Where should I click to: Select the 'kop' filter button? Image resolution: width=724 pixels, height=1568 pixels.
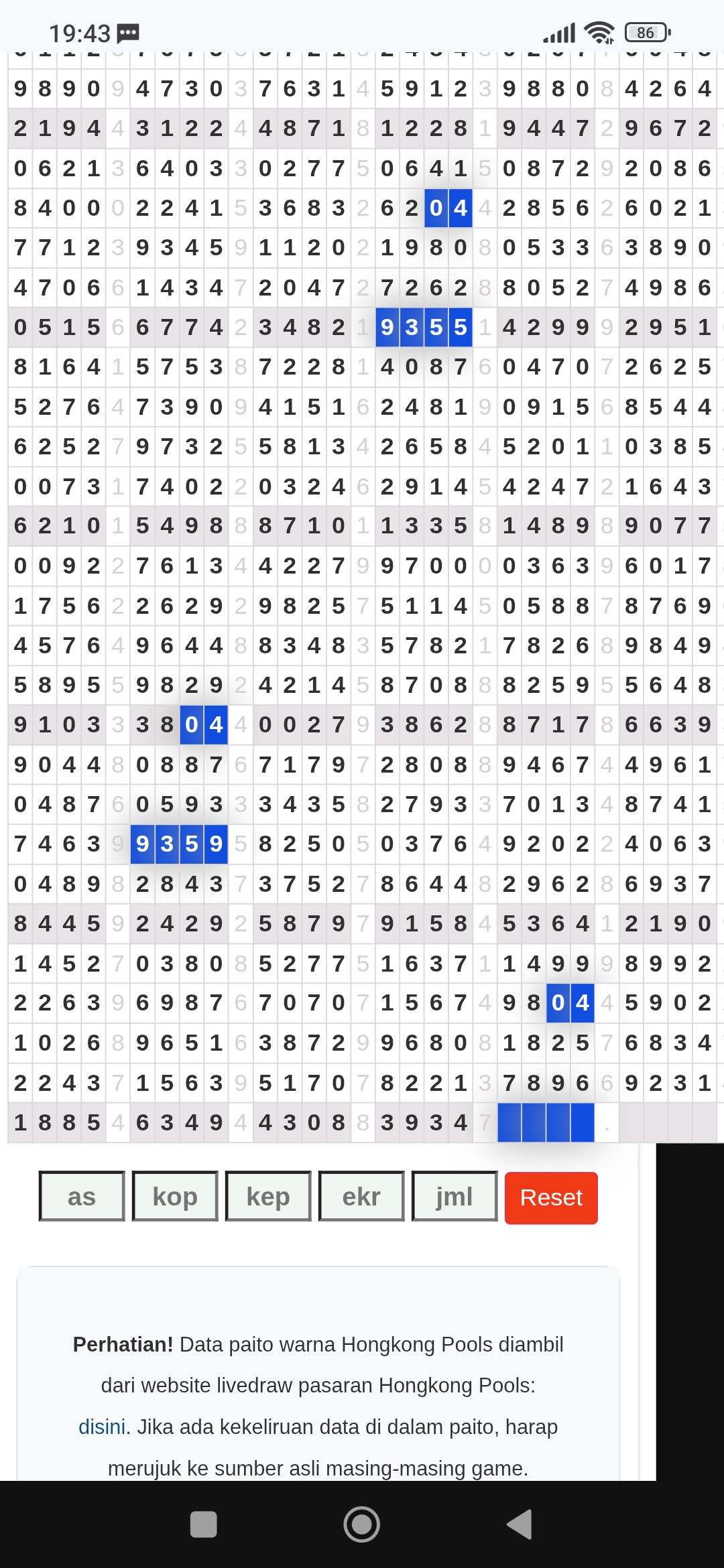(175, 1196)
